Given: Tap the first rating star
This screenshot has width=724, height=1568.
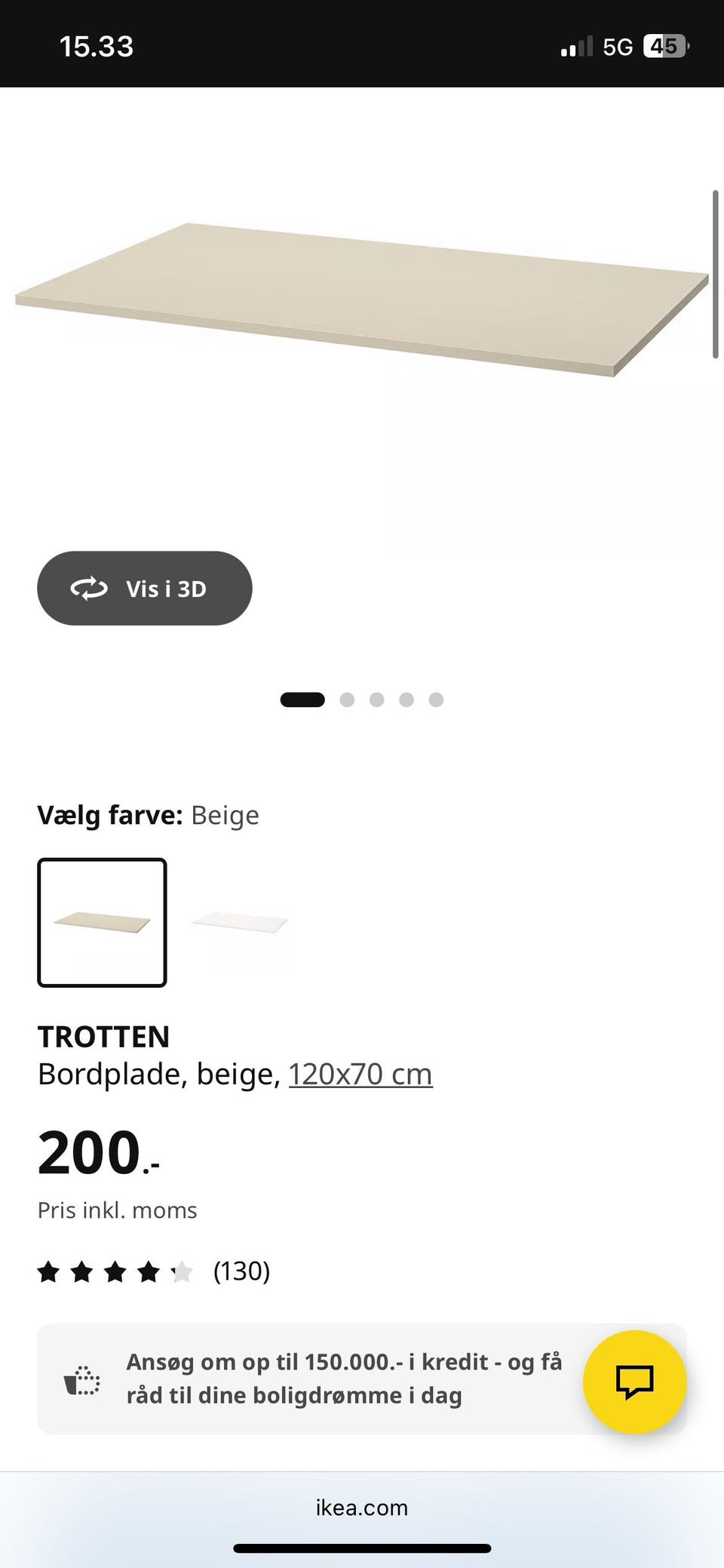Looking at the screenshot, I should pos(50,1271).
